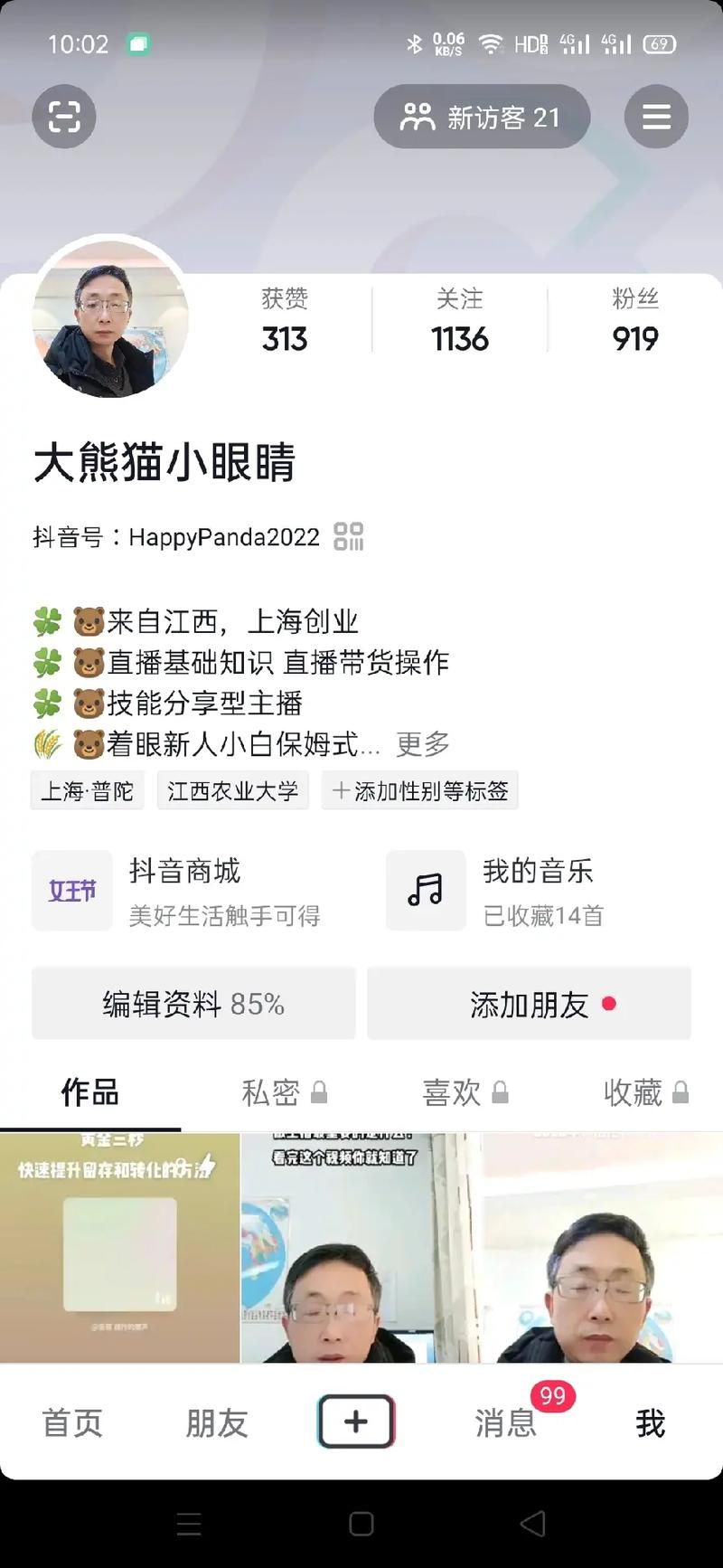Go to 首页 home tab
This screenshot has height=1568, width=723.
[x=72, y=1423]
